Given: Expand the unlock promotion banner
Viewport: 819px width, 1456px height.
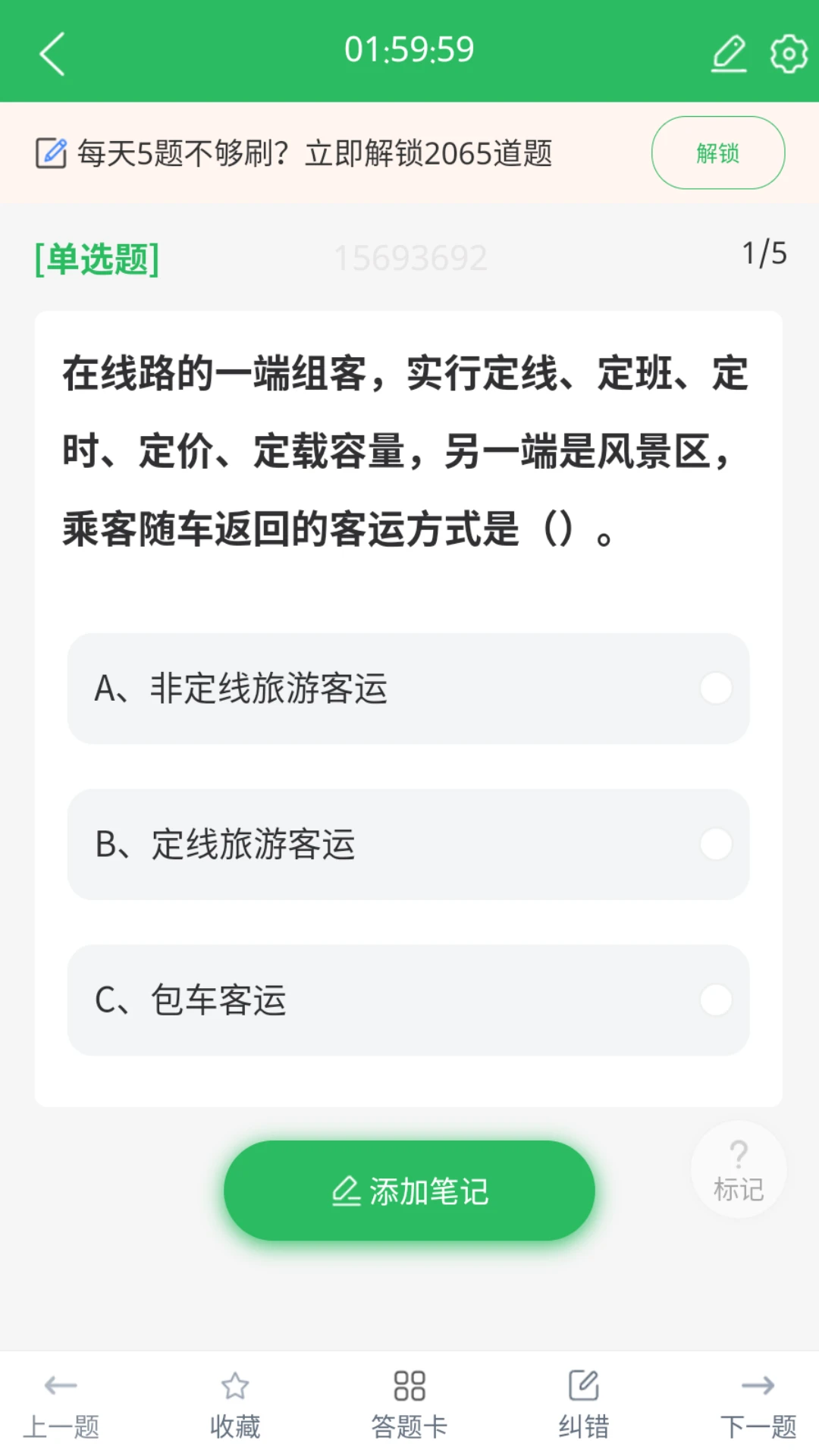Looking at the screenshot, I should (717, 152).
